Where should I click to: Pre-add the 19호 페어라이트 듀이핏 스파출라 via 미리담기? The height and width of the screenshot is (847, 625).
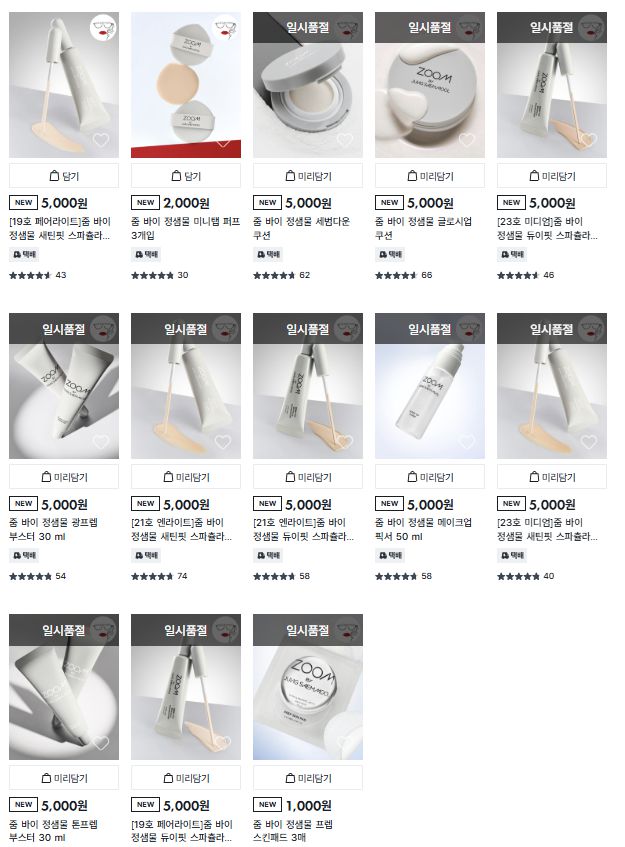coord(186,777)
